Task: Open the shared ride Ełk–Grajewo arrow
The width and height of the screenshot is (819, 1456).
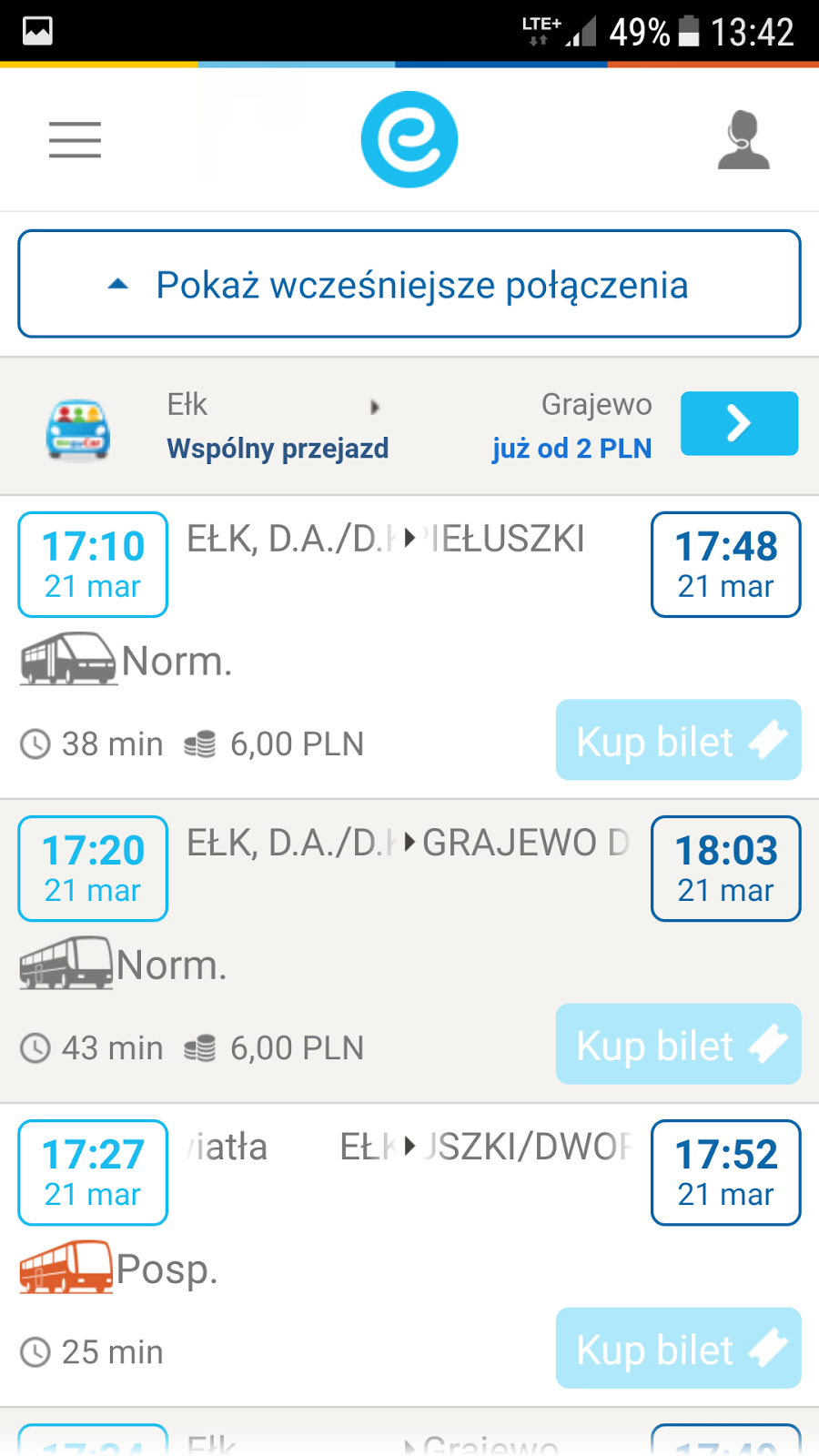Action: (x=739, y=423)
